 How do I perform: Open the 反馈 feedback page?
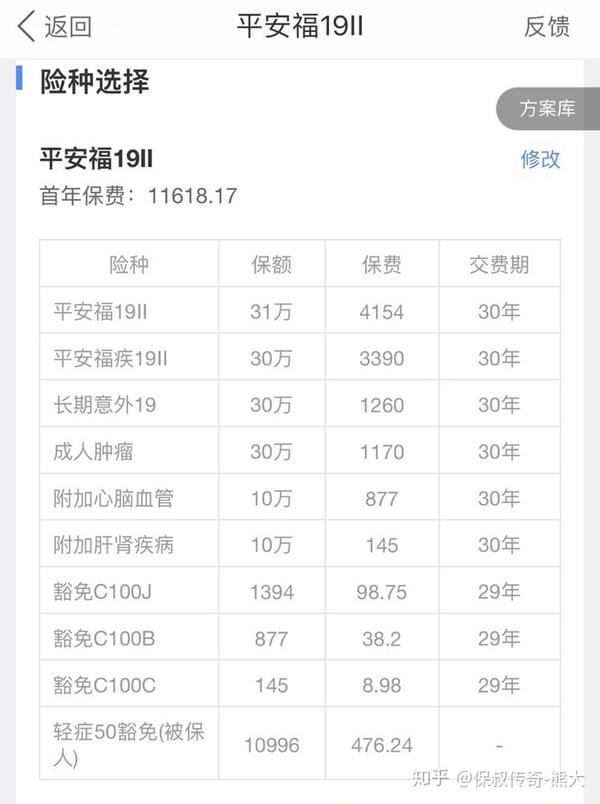tap(546, 27)
